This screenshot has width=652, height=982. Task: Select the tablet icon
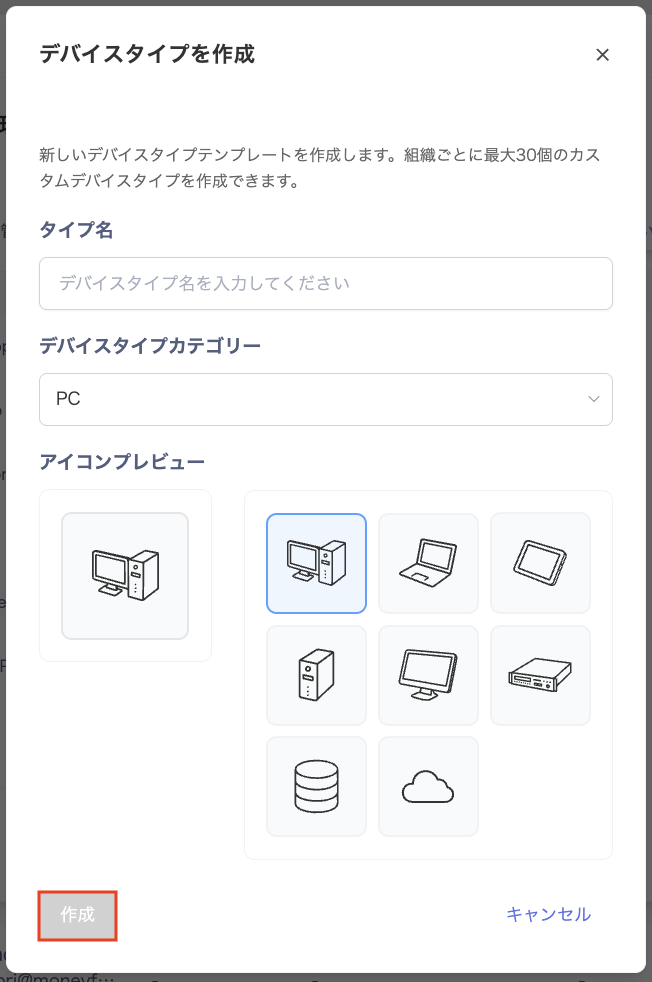[540, 563]
